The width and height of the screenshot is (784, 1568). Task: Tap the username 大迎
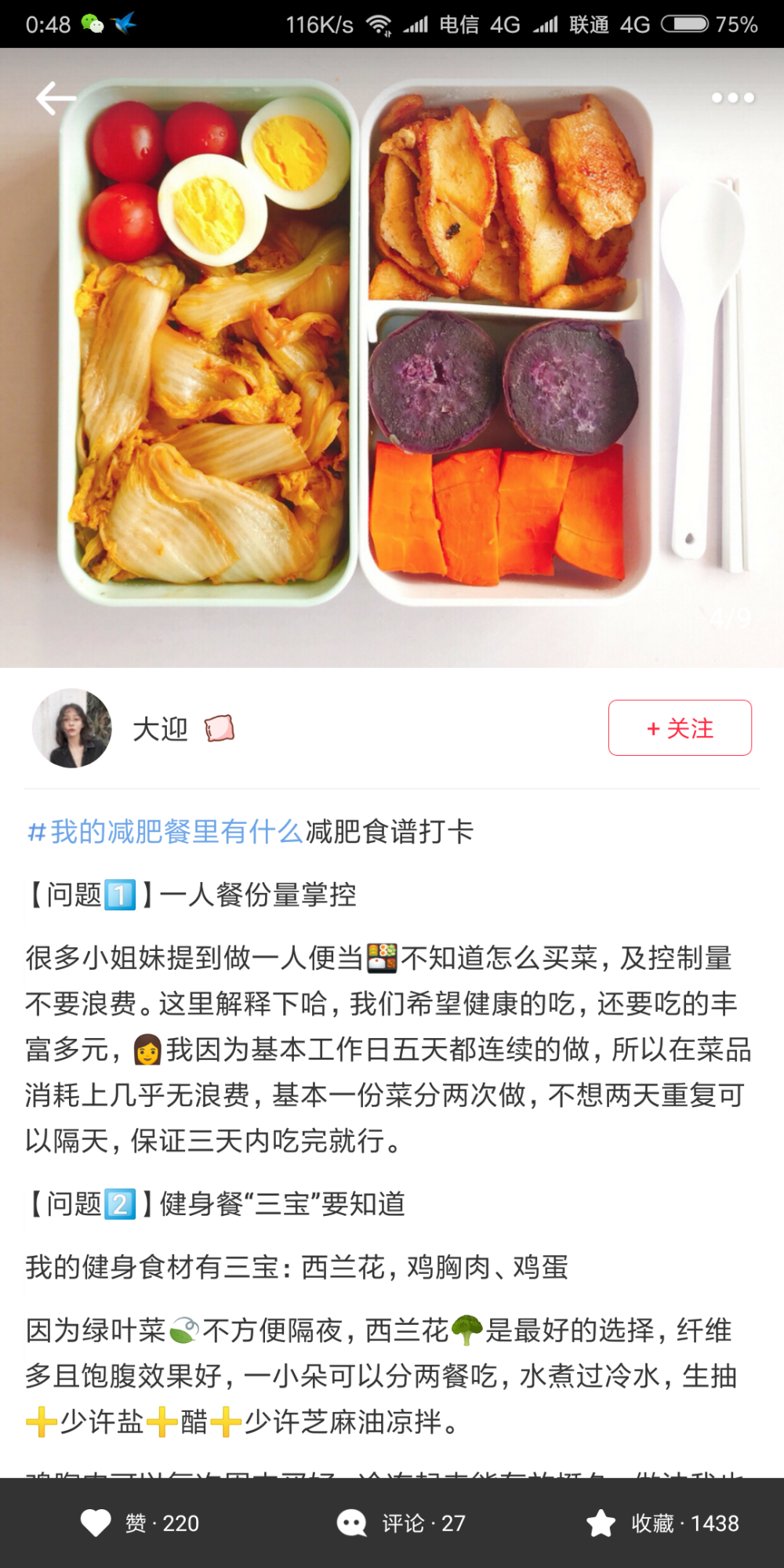coord(161,729)
